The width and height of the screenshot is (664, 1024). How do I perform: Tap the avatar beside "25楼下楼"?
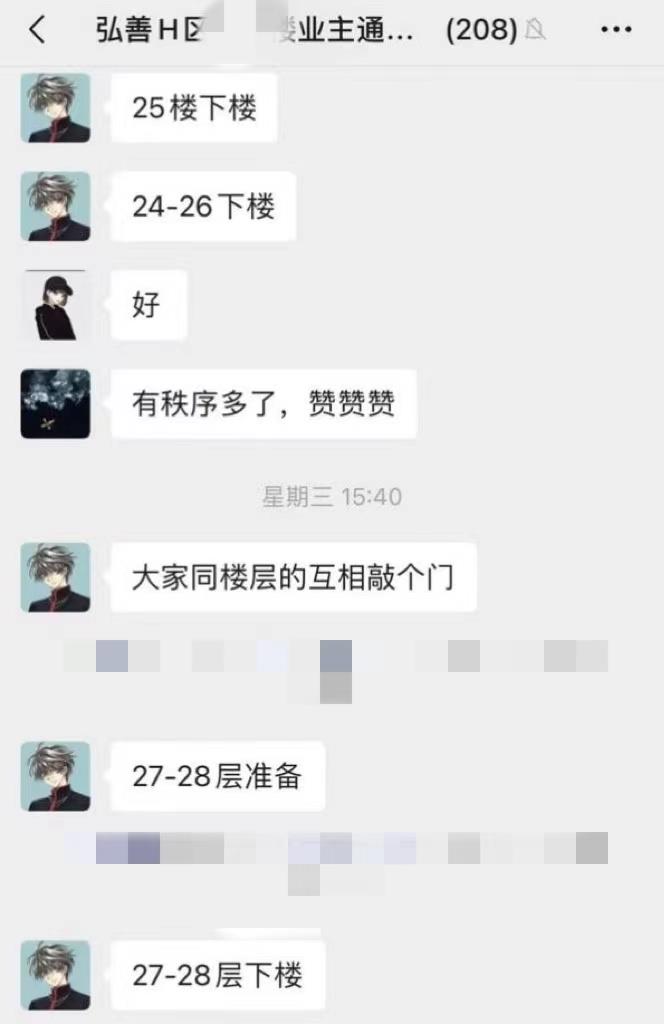(56, 108)
